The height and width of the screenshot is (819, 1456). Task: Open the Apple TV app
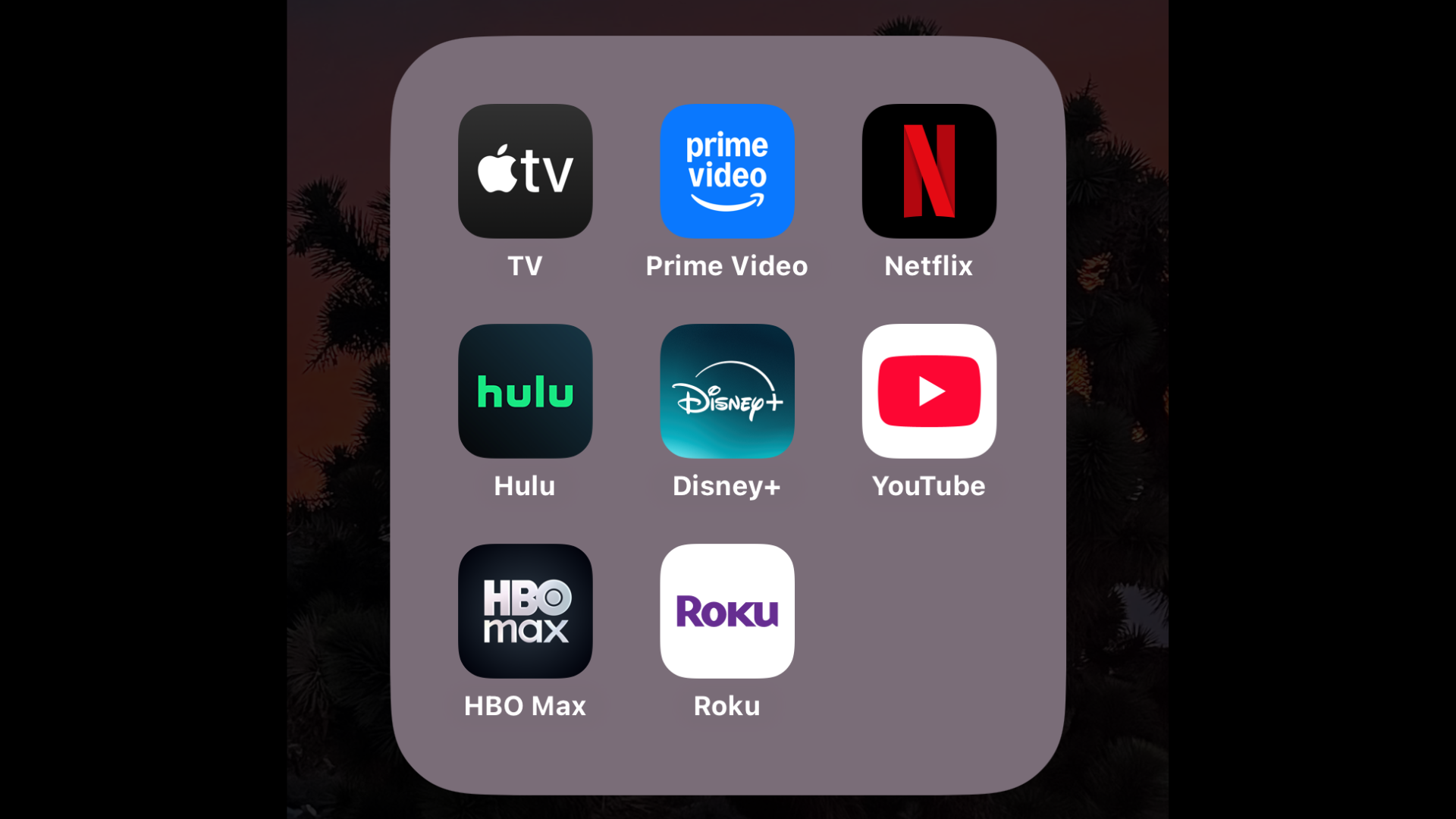[525, 171]
